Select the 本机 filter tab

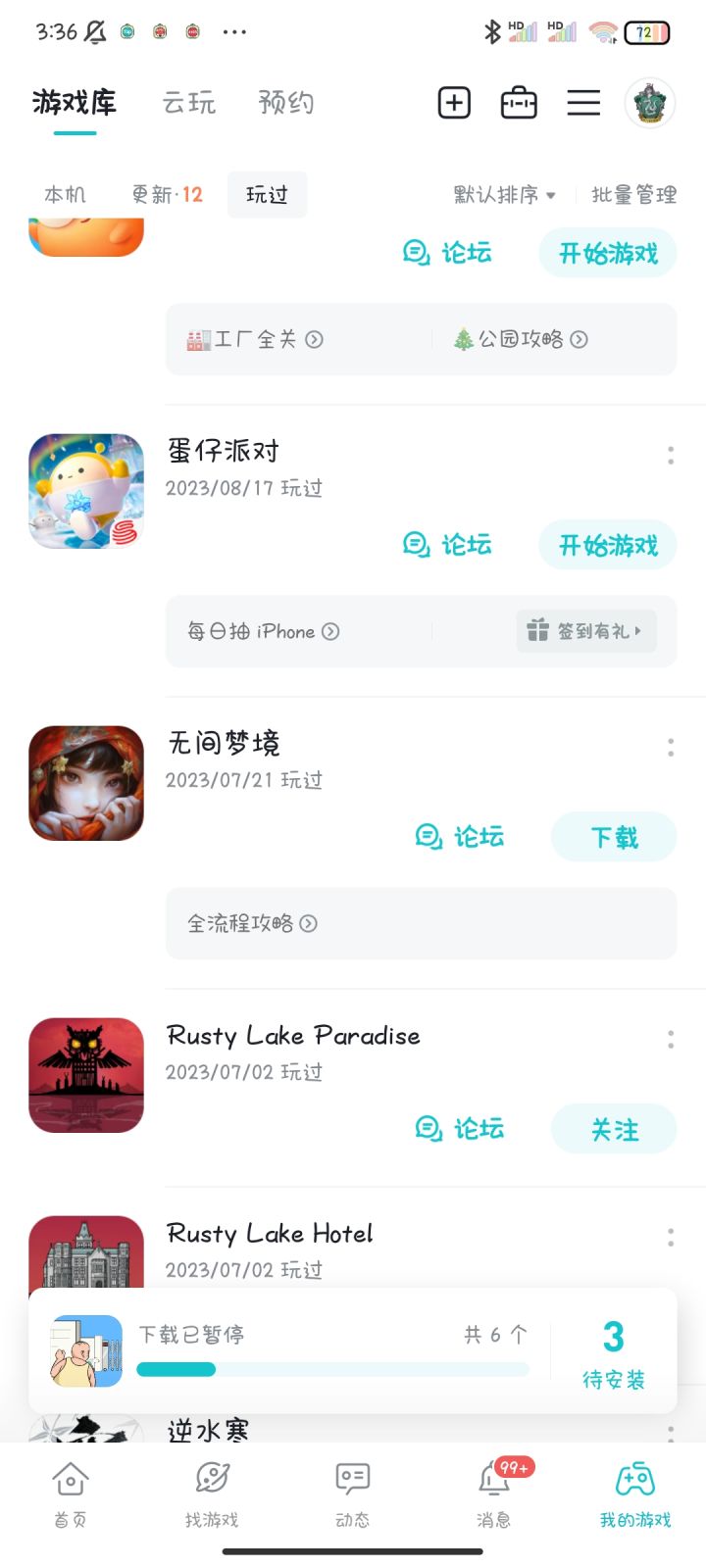point(66,195)
